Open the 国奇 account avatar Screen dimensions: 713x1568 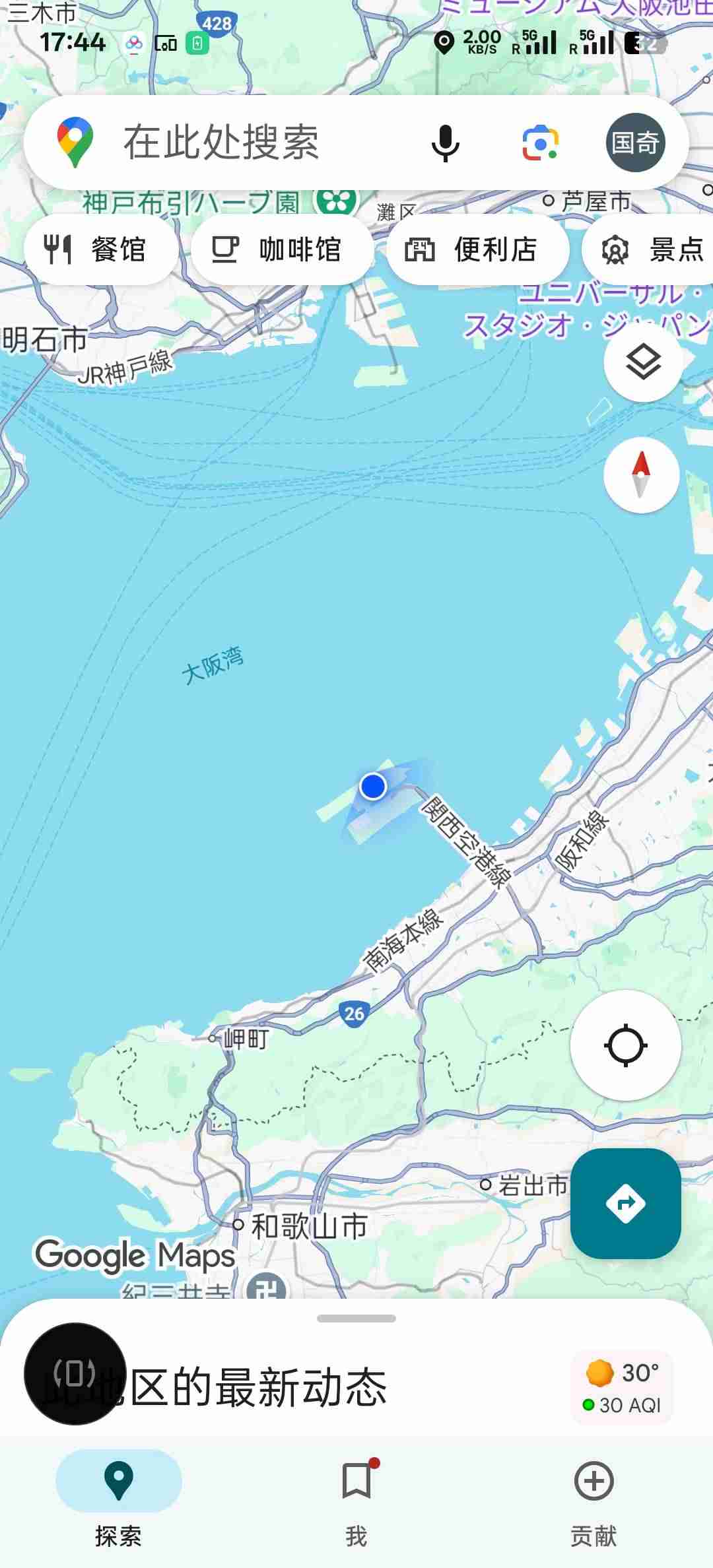point(635,143)
